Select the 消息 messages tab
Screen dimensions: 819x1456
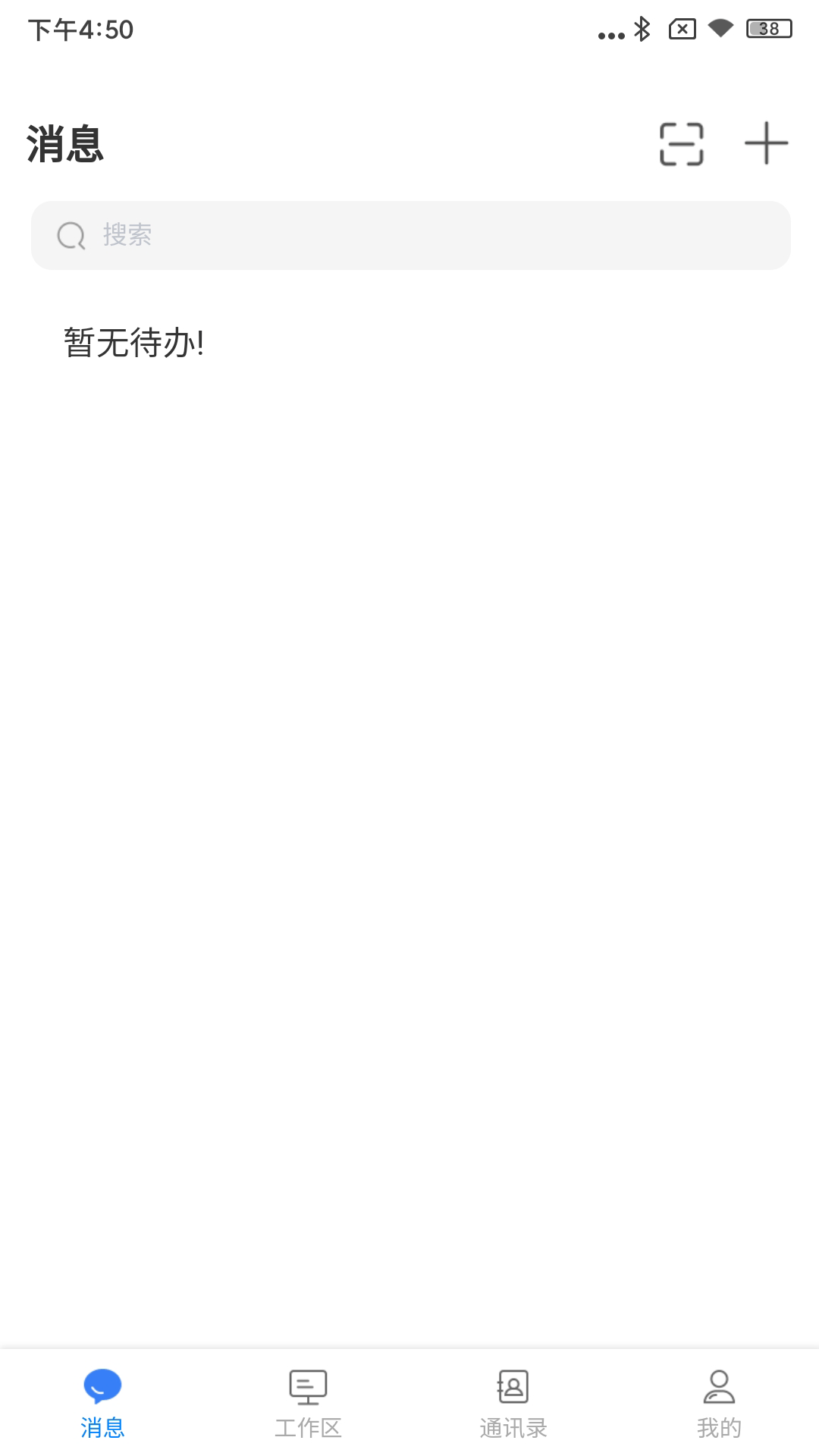coord(102,1404)
